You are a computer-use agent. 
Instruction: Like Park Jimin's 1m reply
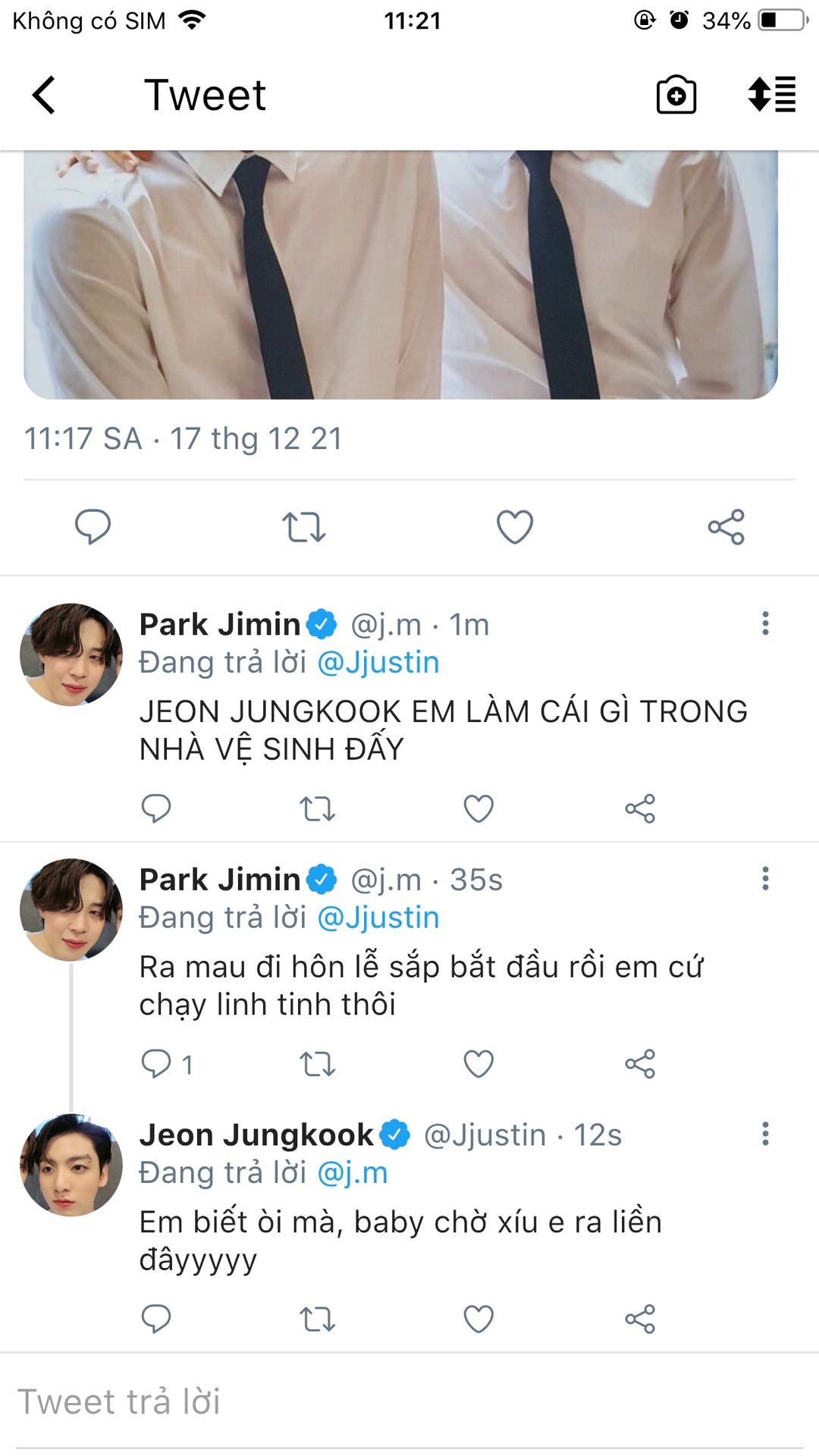(x=479, y=808)
